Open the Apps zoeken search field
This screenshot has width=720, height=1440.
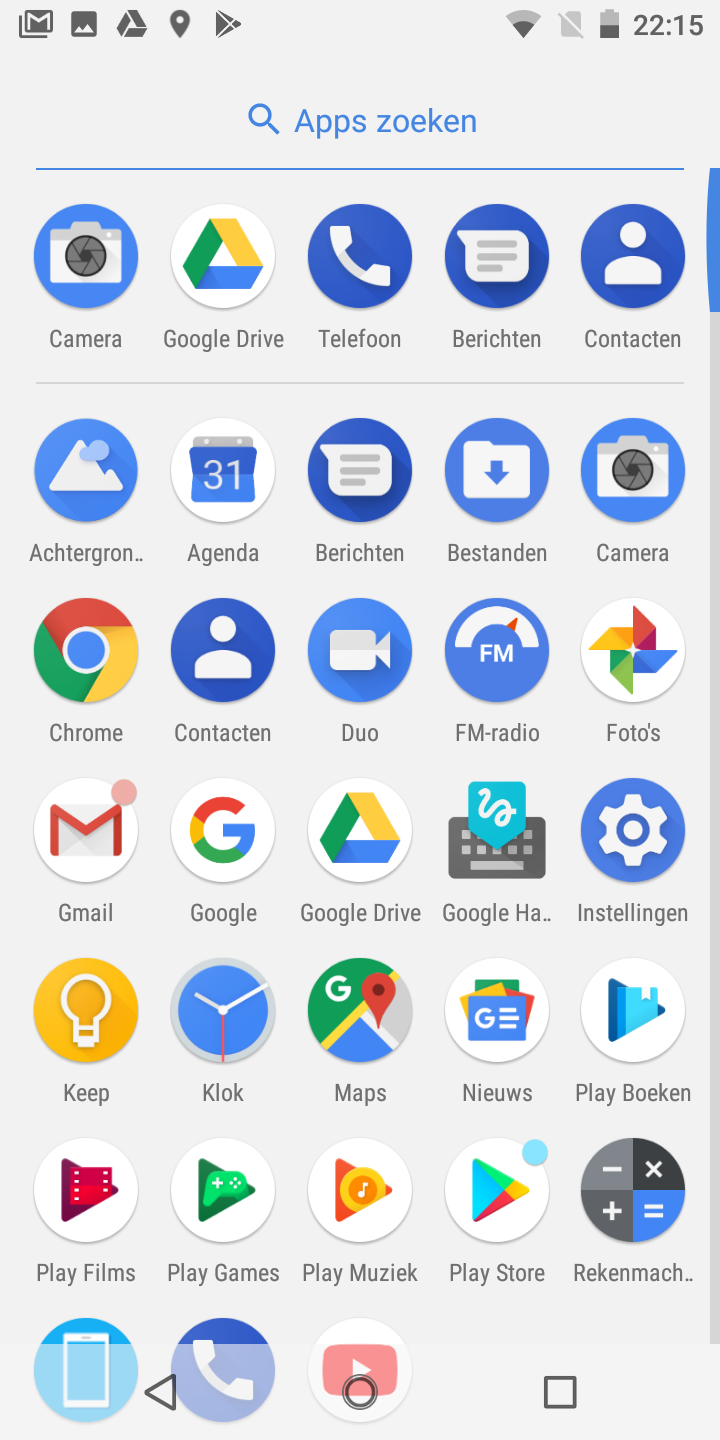tap(360, 121)
